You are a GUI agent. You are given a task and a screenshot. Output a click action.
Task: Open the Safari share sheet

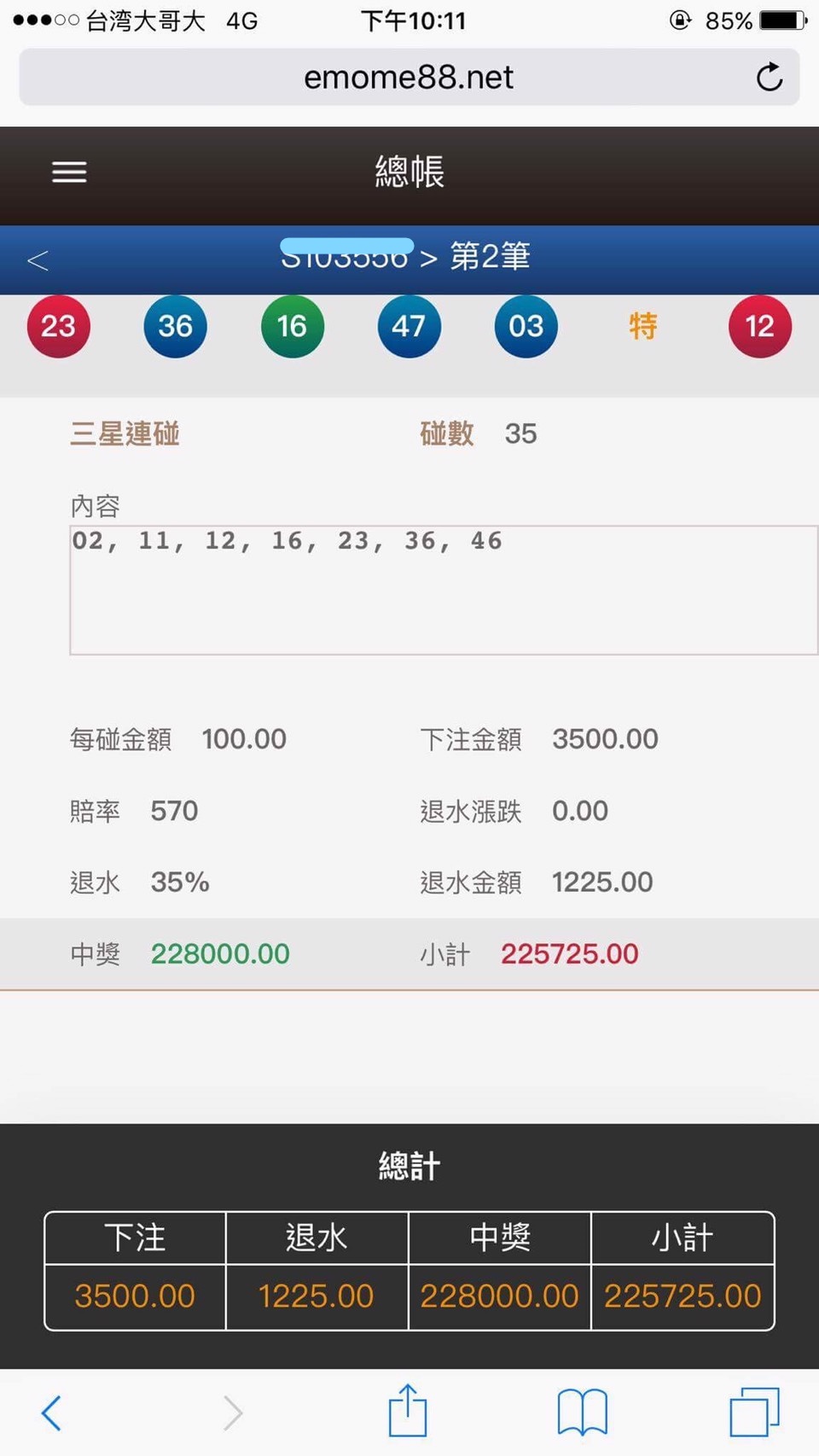click(x=408, y=1411)
